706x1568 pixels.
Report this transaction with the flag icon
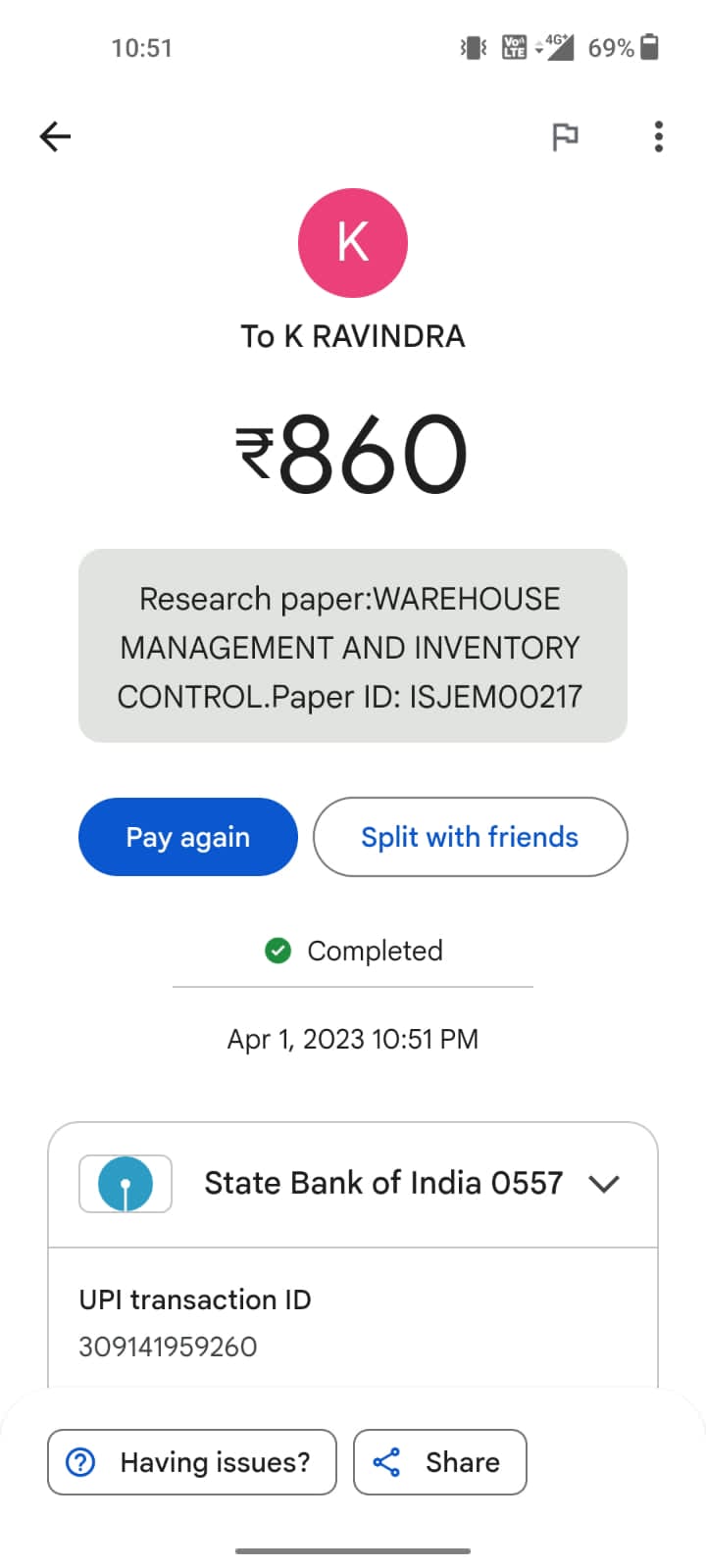point(565,136)
